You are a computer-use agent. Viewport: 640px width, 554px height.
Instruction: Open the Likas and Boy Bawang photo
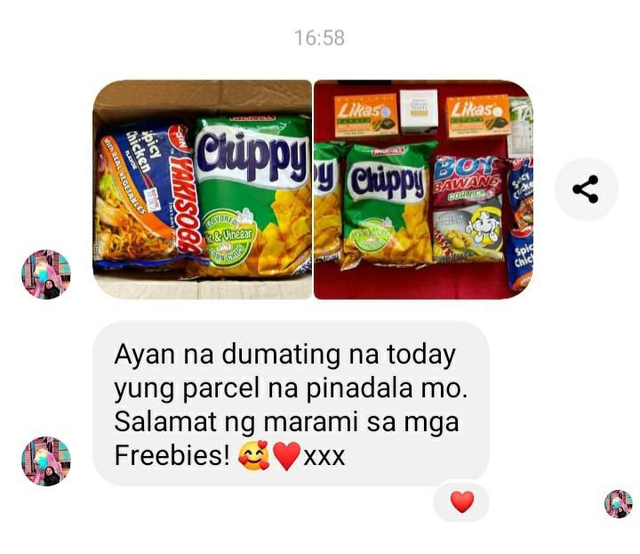point(423,189)
